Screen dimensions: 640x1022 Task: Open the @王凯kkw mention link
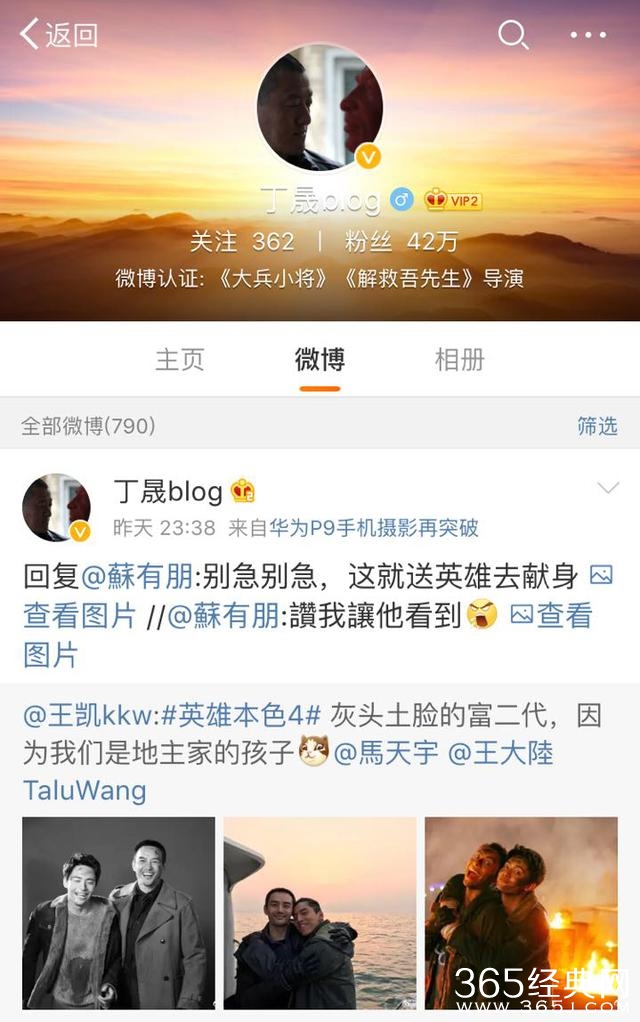coord(90,717)
